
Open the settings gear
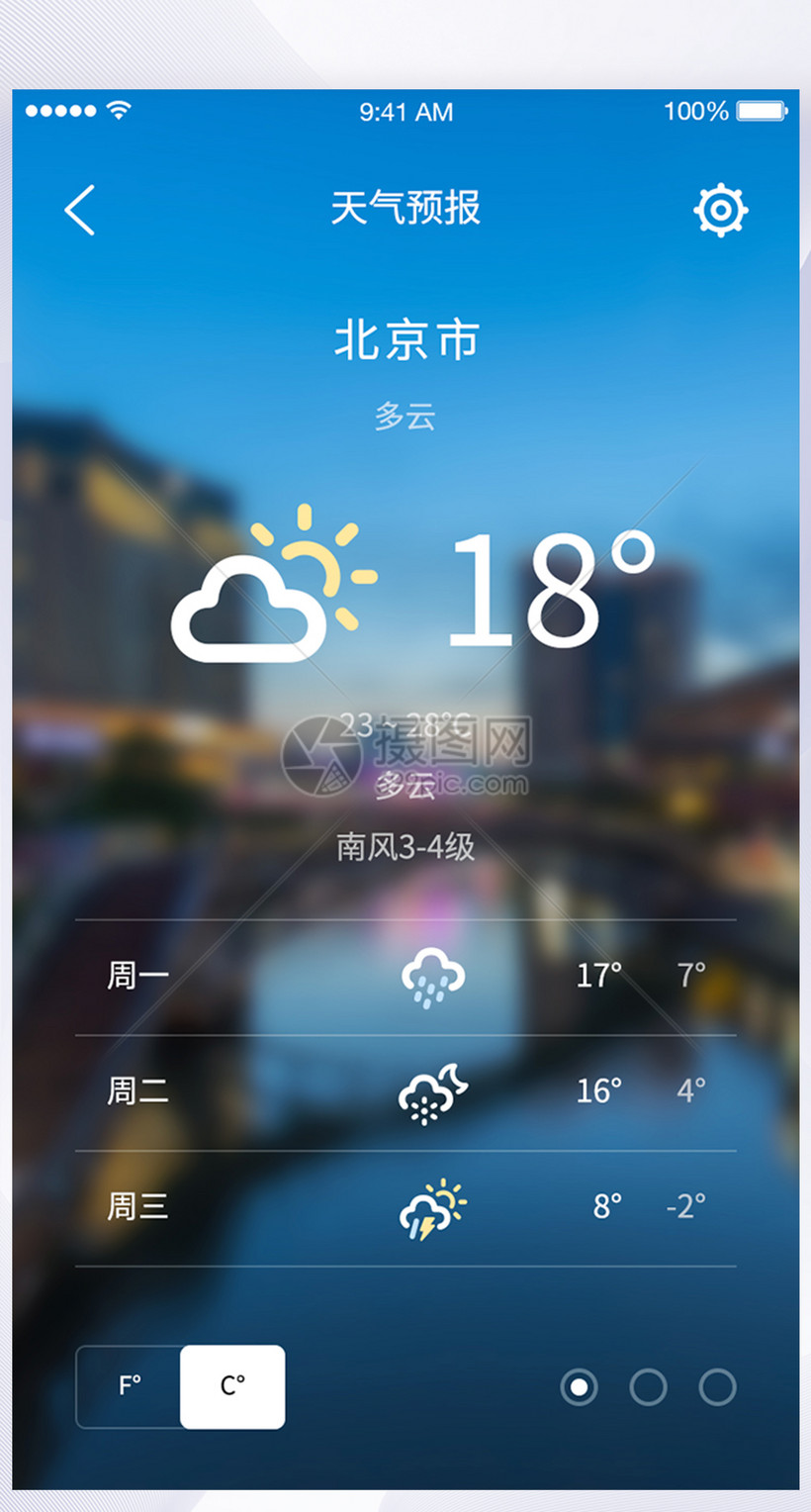tap(720, 210)
